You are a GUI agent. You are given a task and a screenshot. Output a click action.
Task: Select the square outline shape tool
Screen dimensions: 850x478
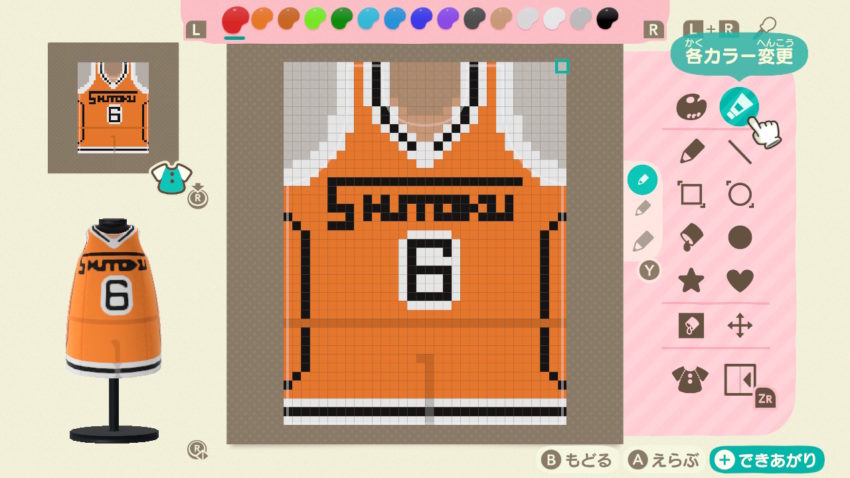(x=690, y=194)
